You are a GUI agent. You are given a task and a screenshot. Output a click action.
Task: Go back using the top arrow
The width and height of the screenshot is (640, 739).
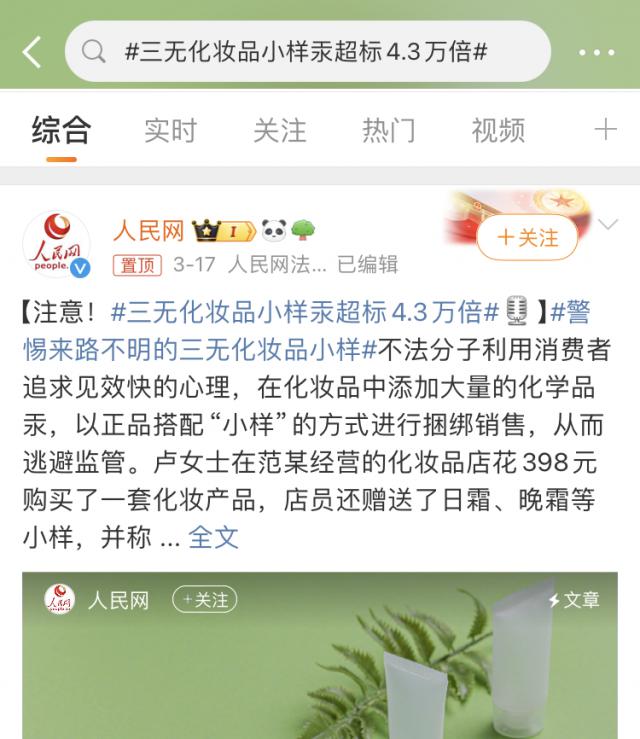pyautogui.click(x=32, y=52)
